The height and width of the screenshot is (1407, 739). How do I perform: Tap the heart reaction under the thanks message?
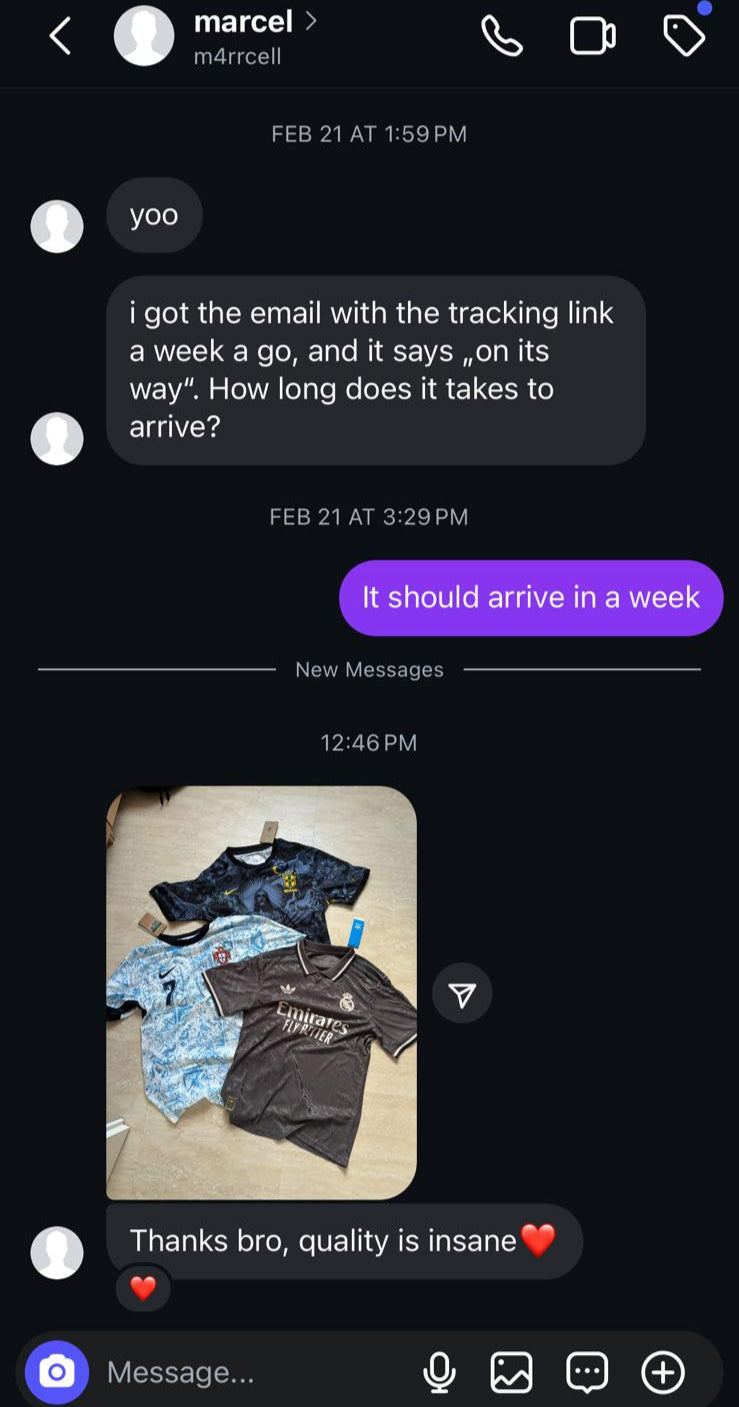point(143,1288)
